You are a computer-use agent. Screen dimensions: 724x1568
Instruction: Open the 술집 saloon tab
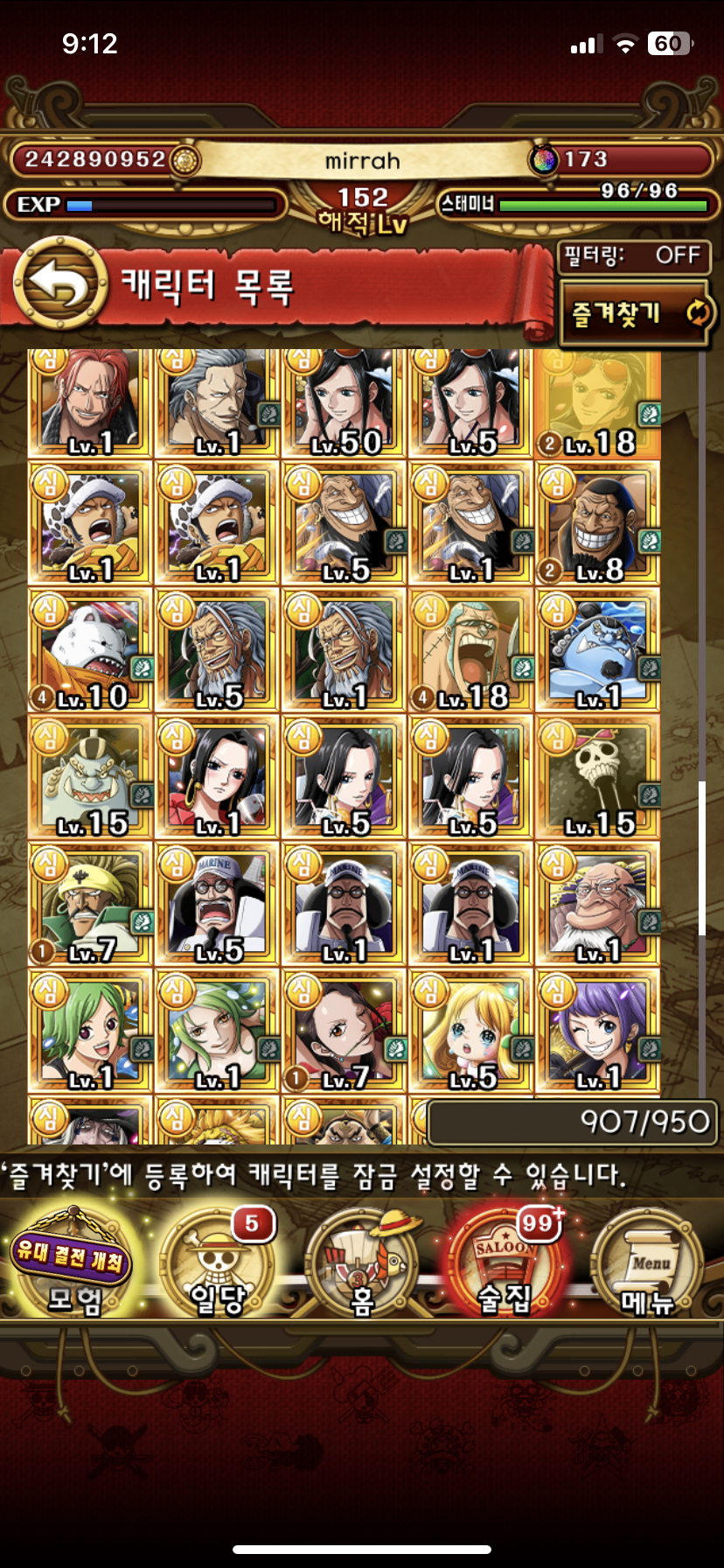[505, 1265]
